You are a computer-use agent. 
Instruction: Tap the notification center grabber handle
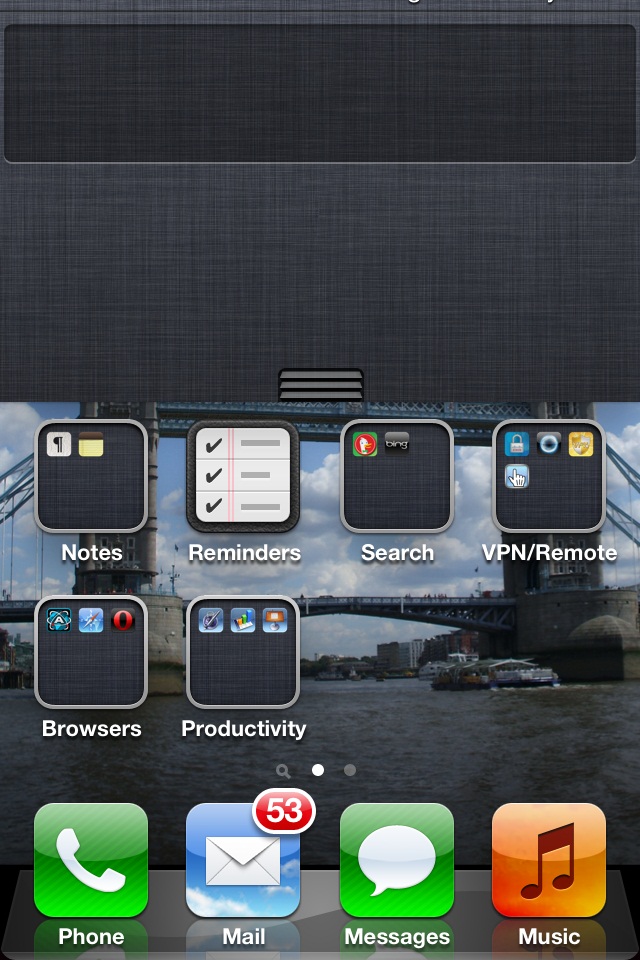click(x=320, y=385)
